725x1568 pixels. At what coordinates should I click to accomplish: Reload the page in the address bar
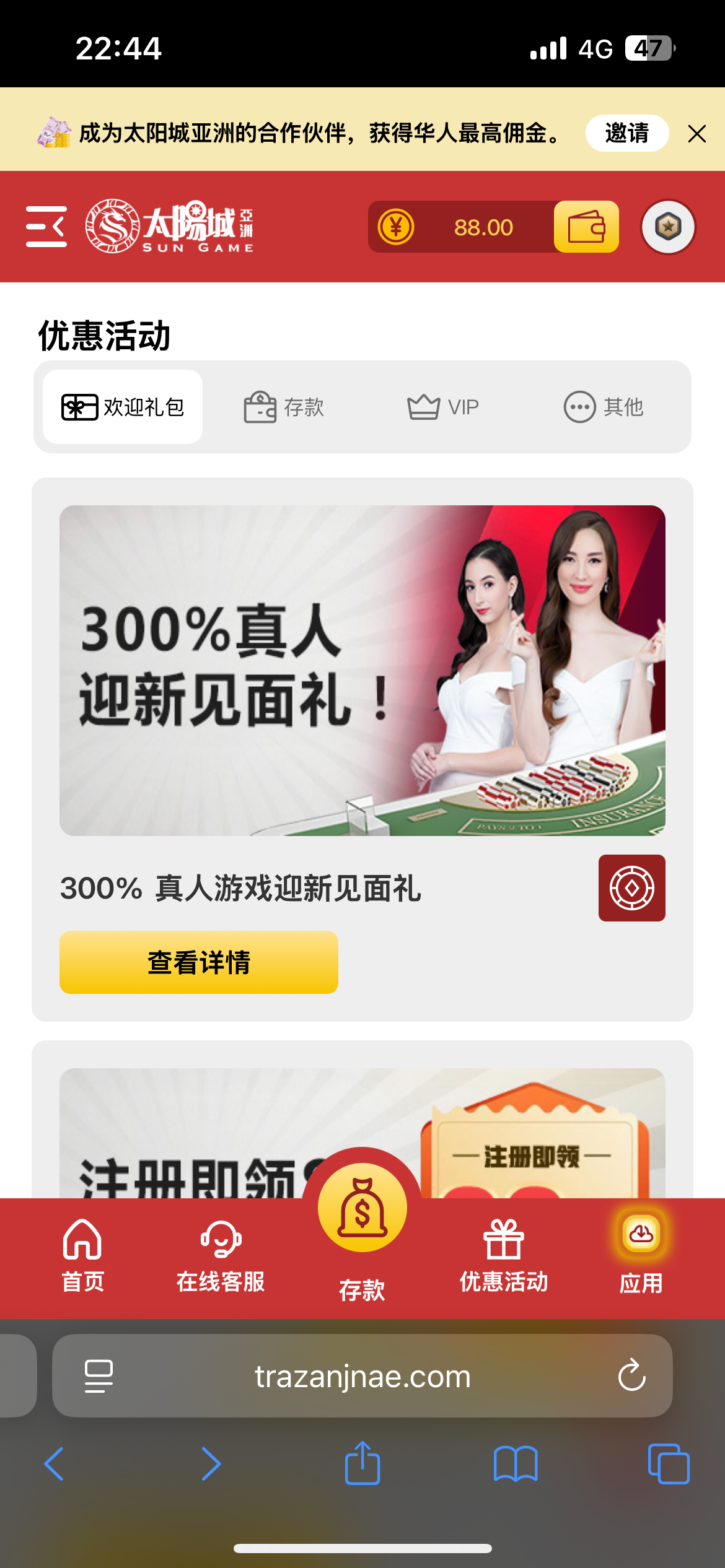click(631, 1375)
